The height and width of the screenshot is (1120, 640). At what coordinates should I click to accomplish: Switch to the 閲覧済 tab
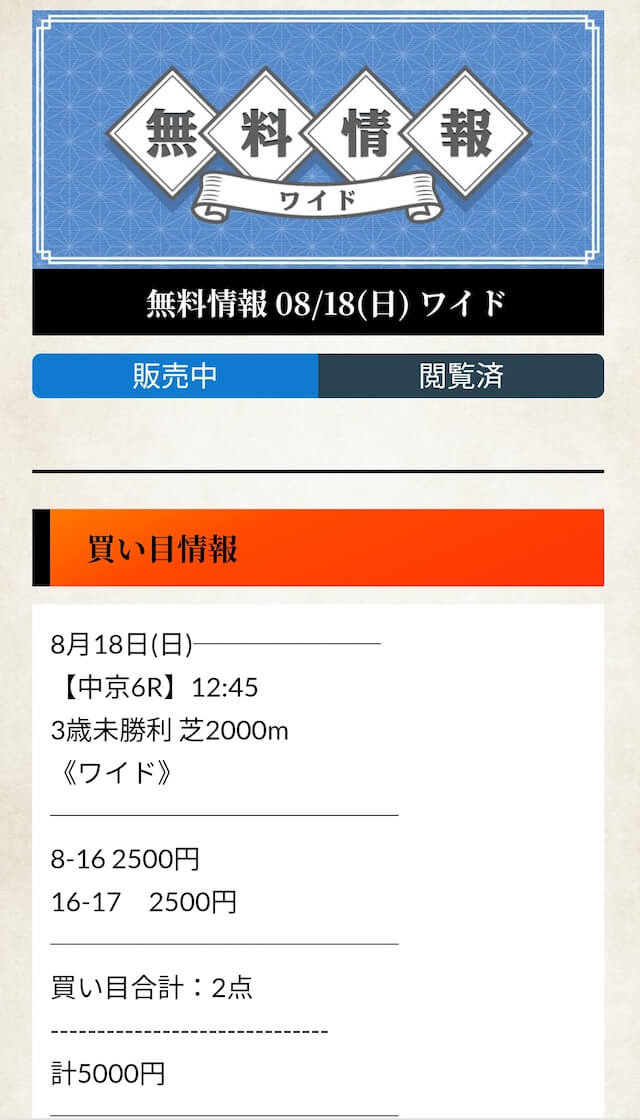tap(461, 376)
